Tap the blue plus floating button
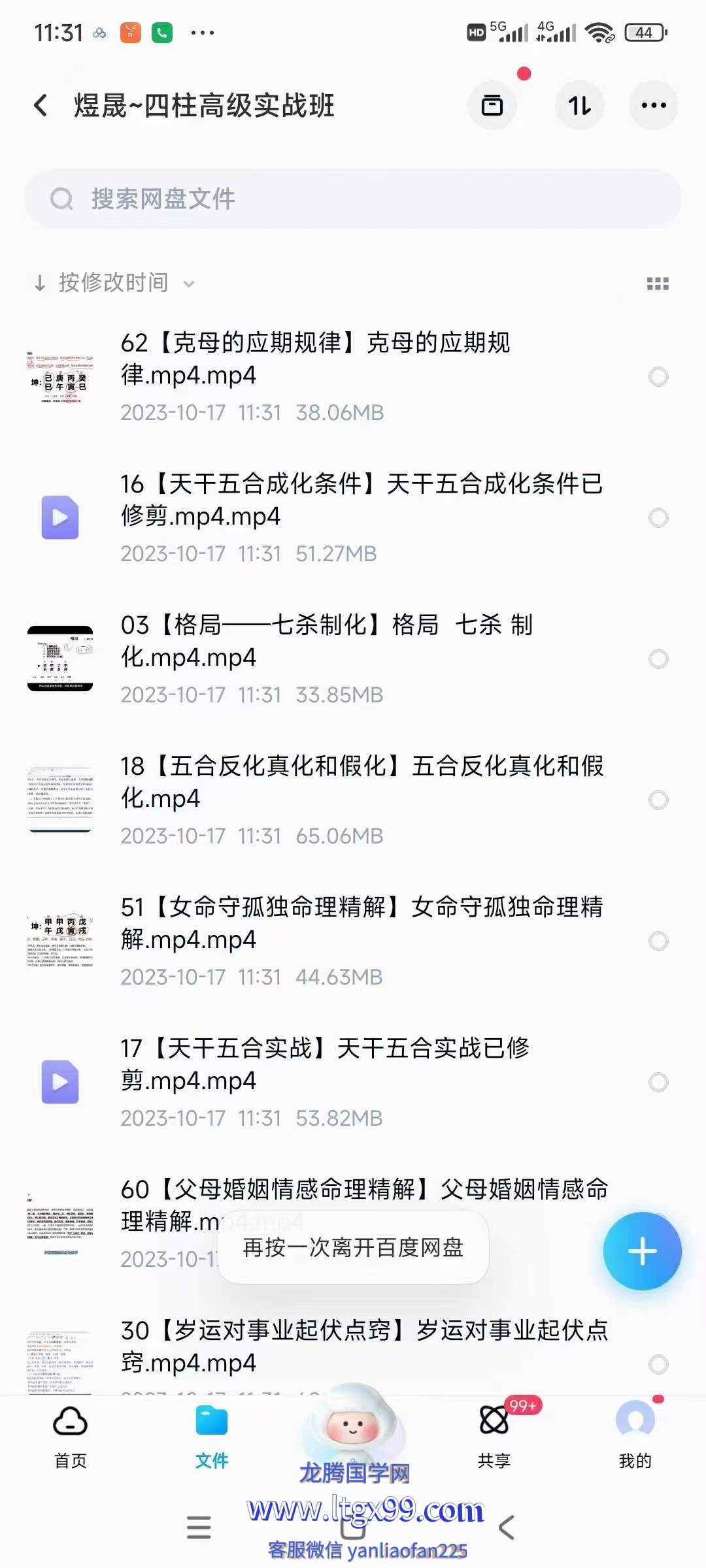The width and height of the screenshot is (706, 1568). [x=642, y=1251]
